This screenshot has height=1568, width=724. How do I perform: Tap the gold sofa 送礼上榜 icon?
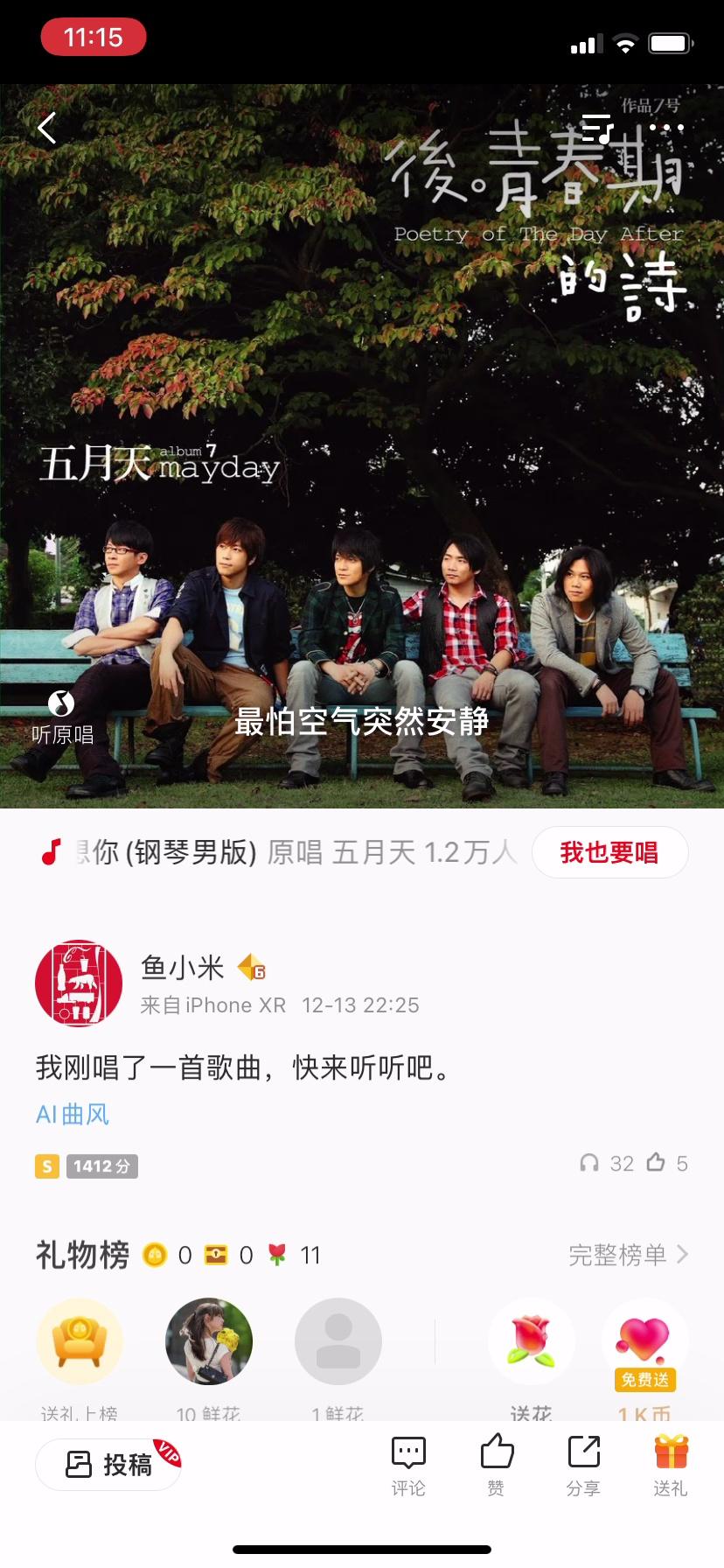(x=80, y=1341)
